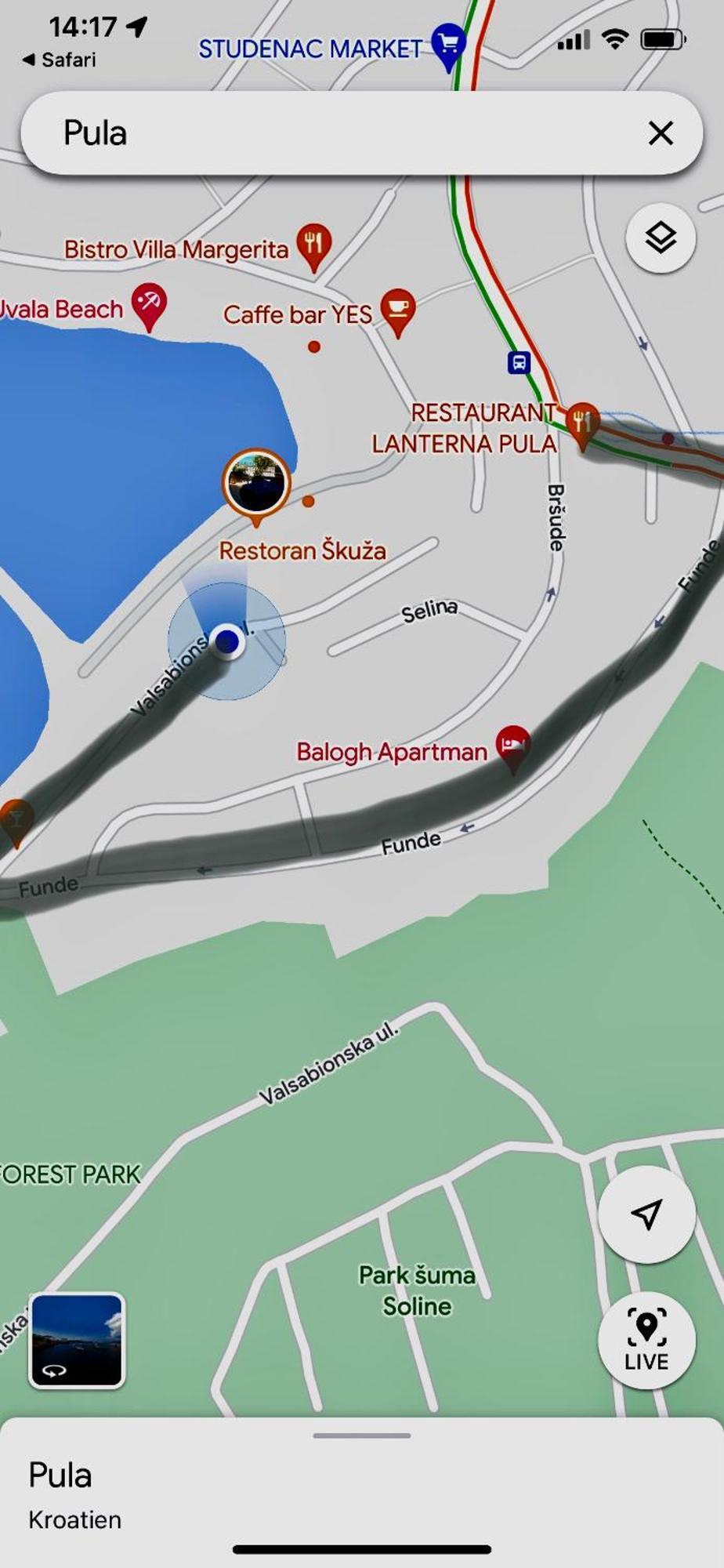Expand the Pula Kroatien info sheet
724x1568 pixels.
tap(361, 1436)
